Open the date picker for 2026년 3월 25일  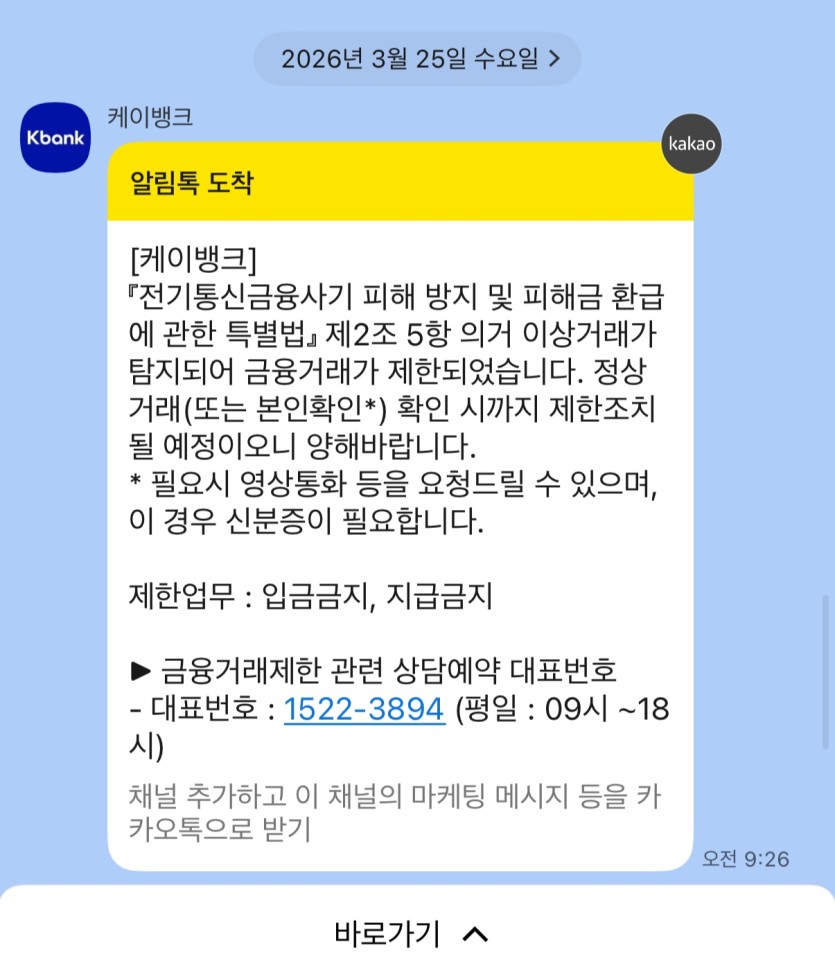[x=417, y=58]
